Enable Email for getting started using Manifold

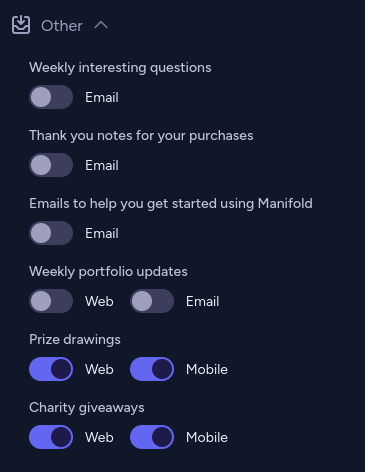[x=51, y=233]
